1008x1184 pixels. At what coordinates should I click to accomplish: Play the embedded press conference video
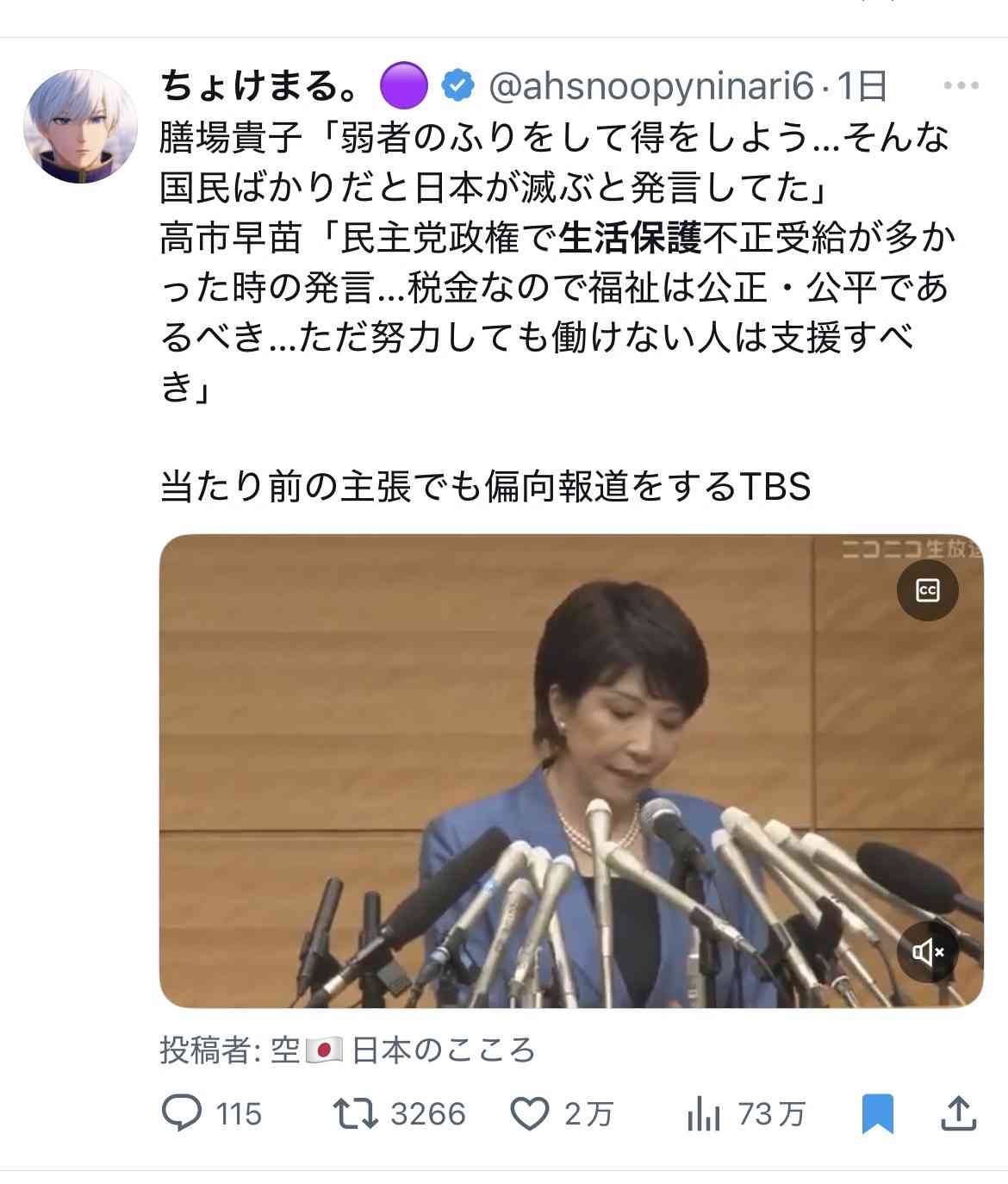[570, 770]
